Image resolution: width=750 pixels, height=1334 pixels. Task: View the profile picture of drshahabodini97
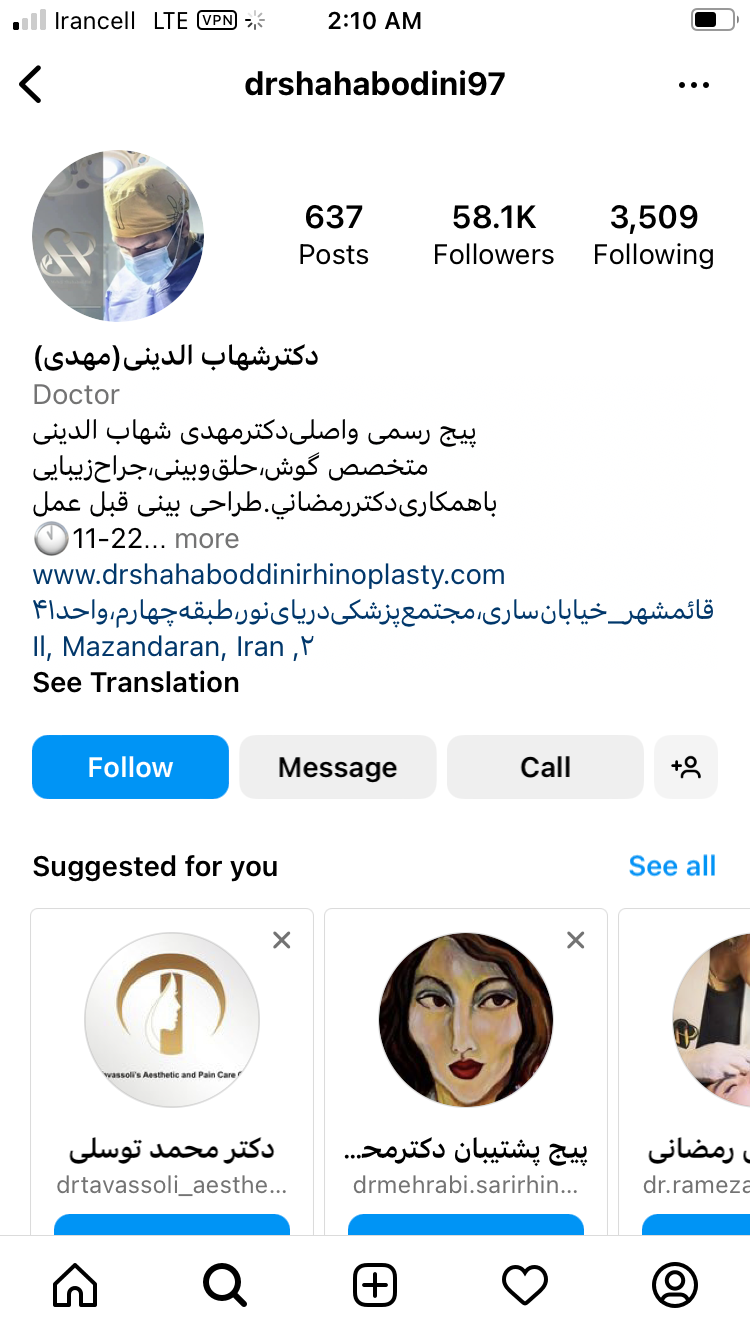click(118, 236)
